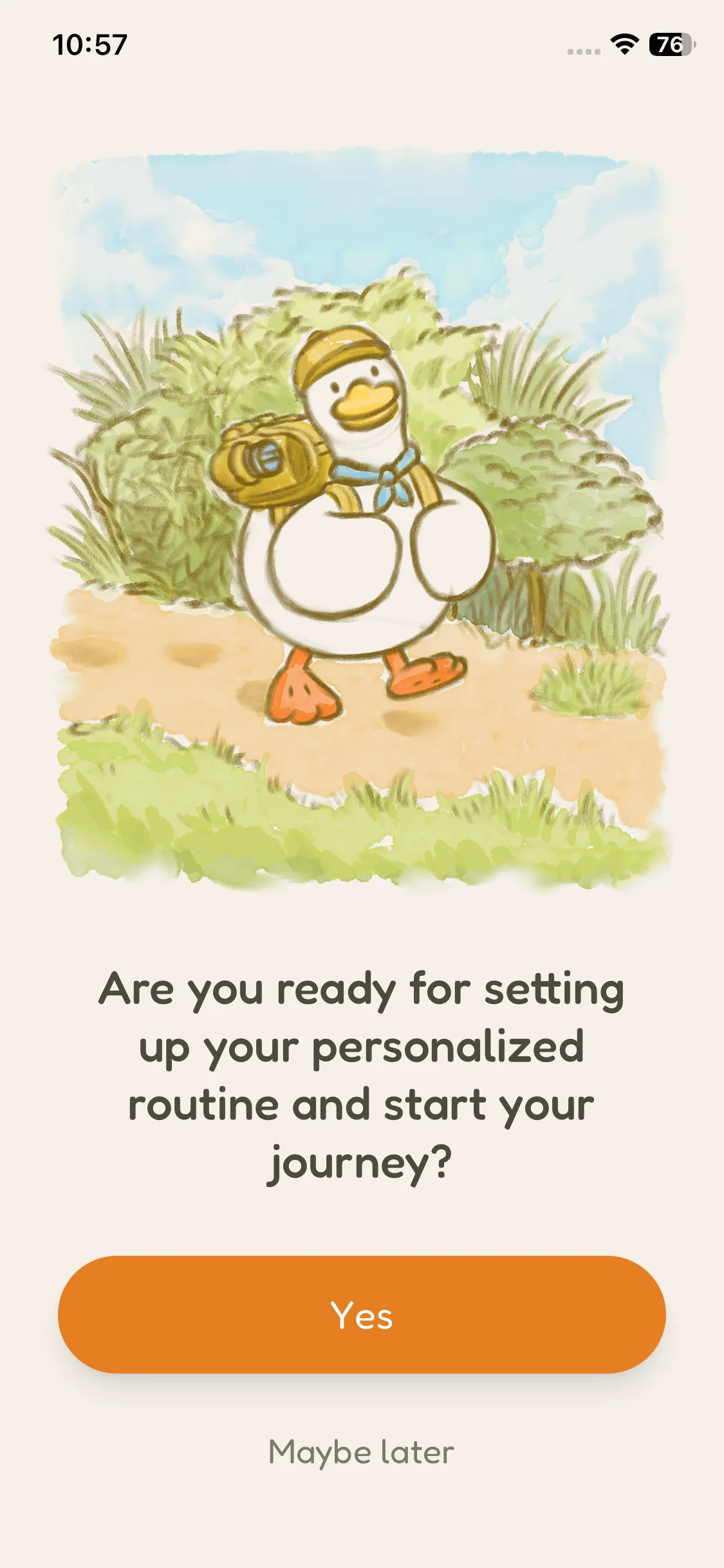Tap the orange Yes button
The image size is (724, 1568).
[x=362, y=1314]
